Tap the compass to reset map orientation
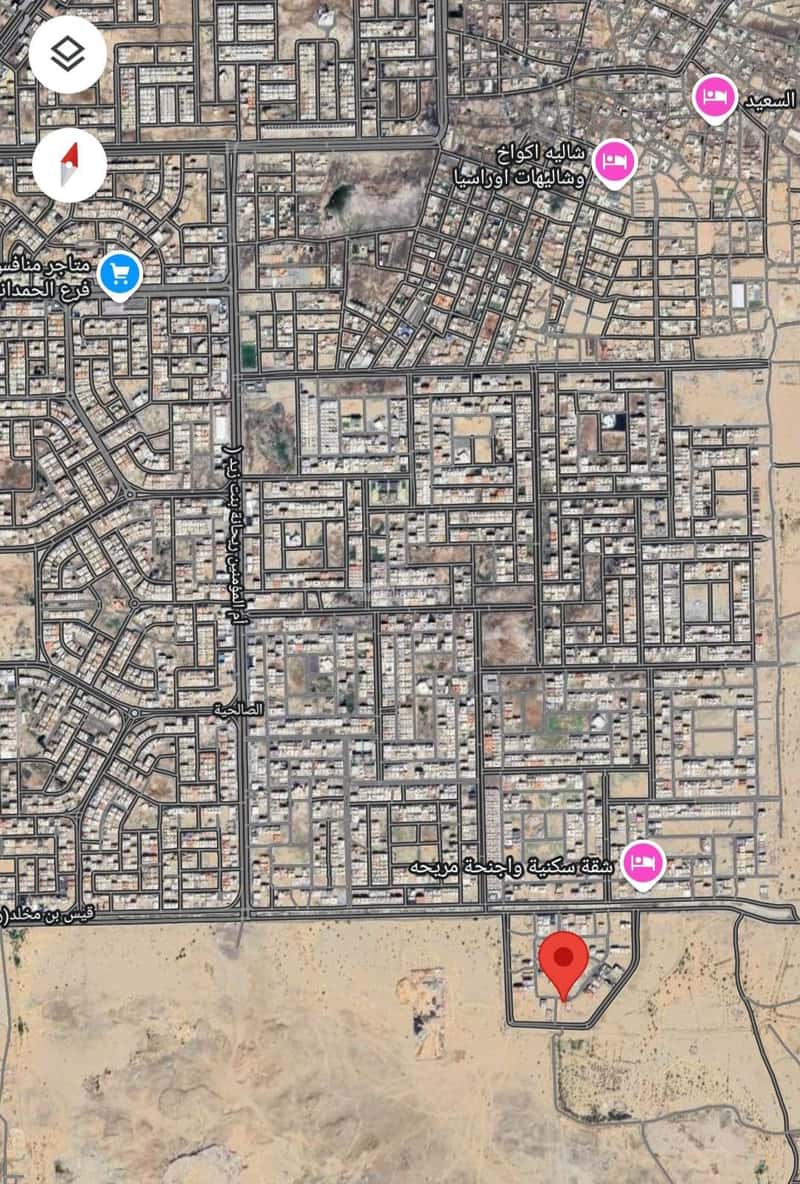This screenshot has width=800, height=1184. point(69,165)
